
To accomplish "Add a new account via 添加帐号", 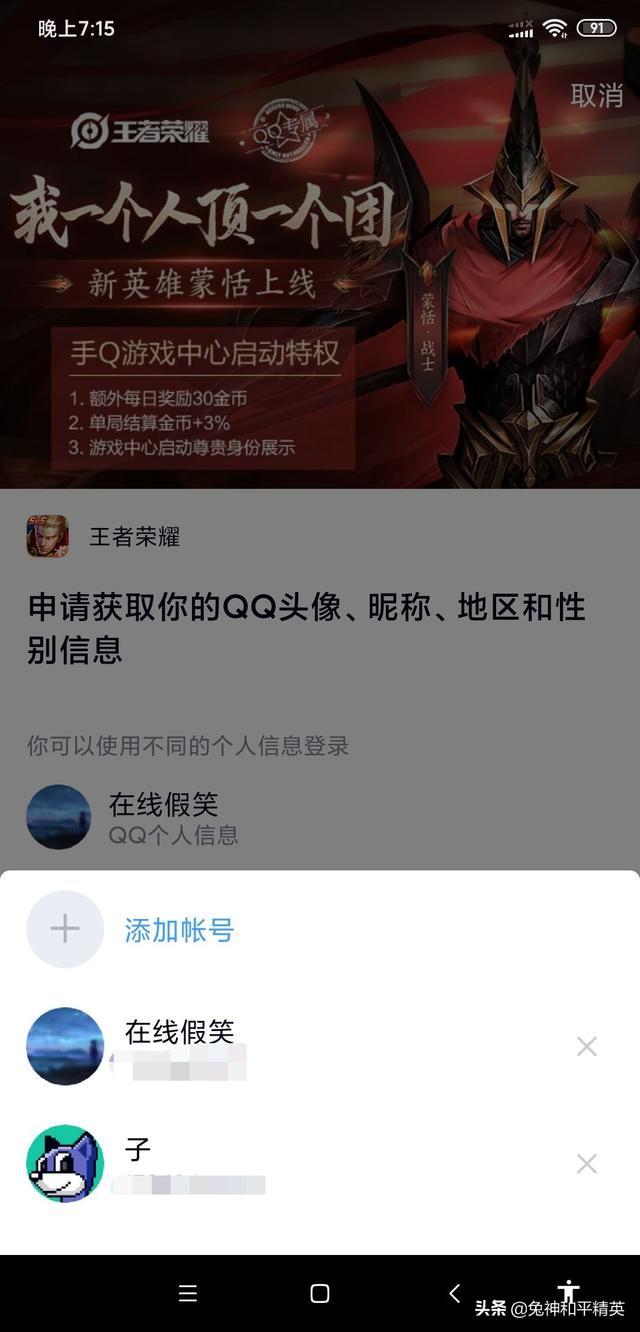I will pos(179,930).
